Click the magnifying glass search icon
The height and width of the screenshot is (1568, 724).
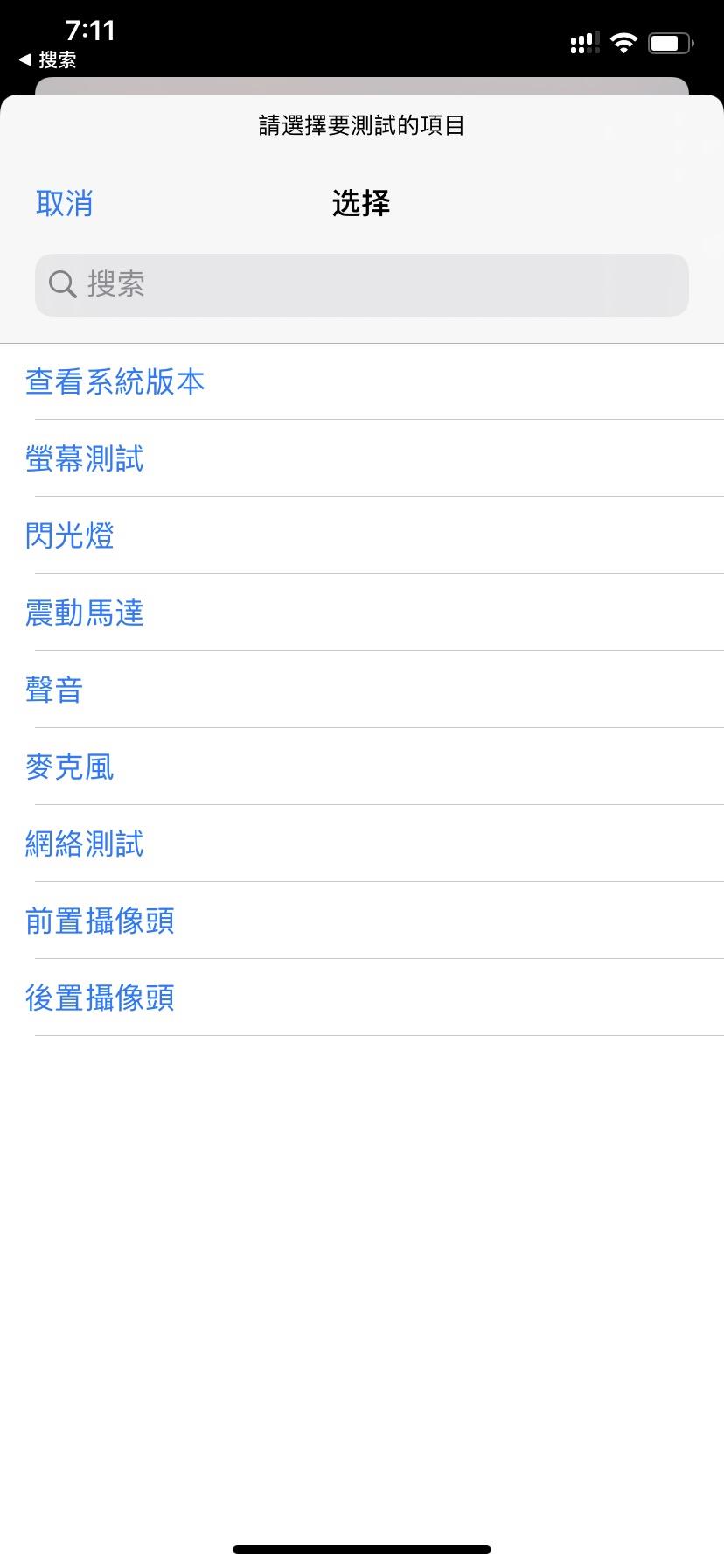61,284
